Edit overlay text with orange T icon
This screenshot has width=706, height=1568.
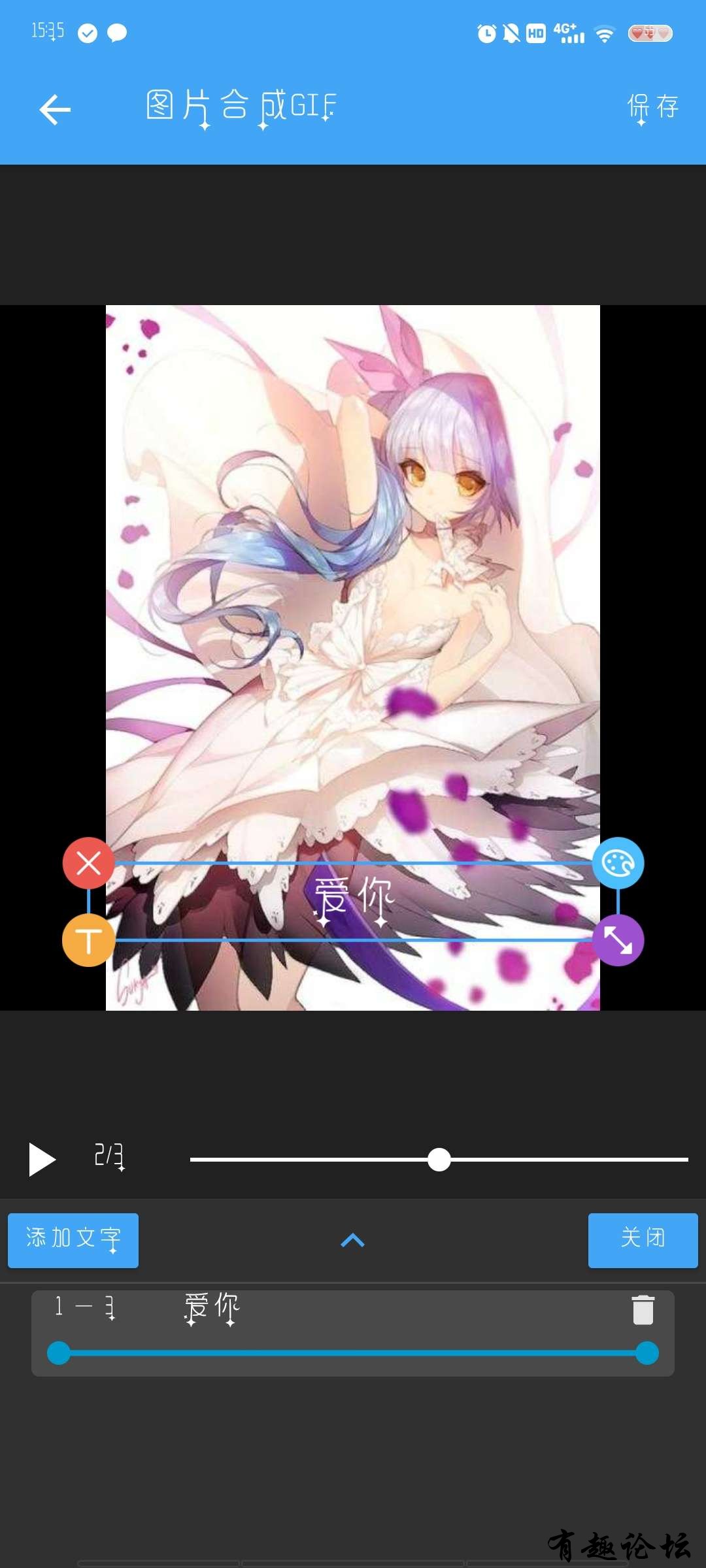pos(88,940)
